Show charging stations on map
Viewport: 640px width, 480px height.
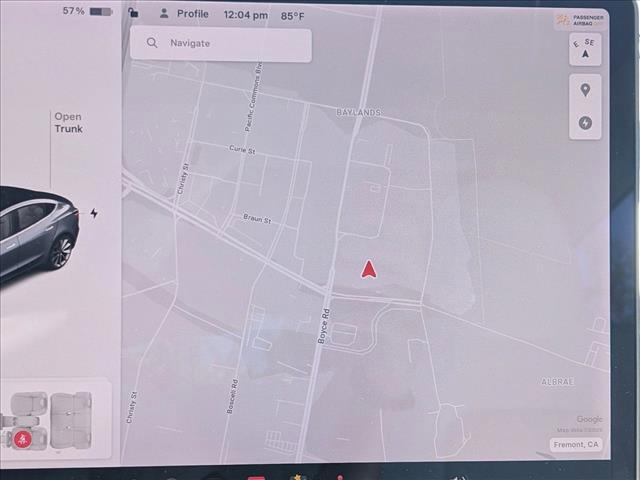pos(585,123)
